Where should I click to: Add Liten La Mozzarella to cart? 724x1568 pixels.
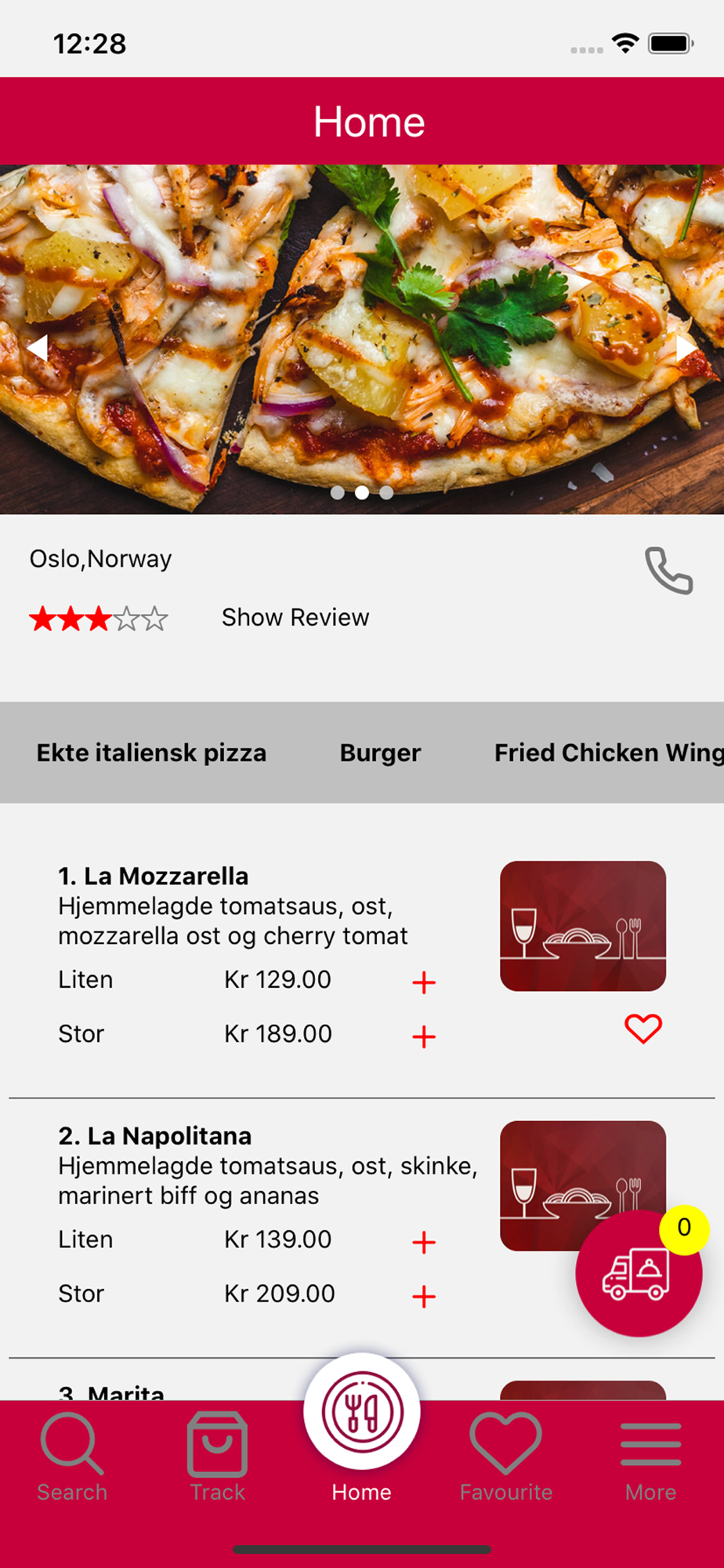coord(424,982)
